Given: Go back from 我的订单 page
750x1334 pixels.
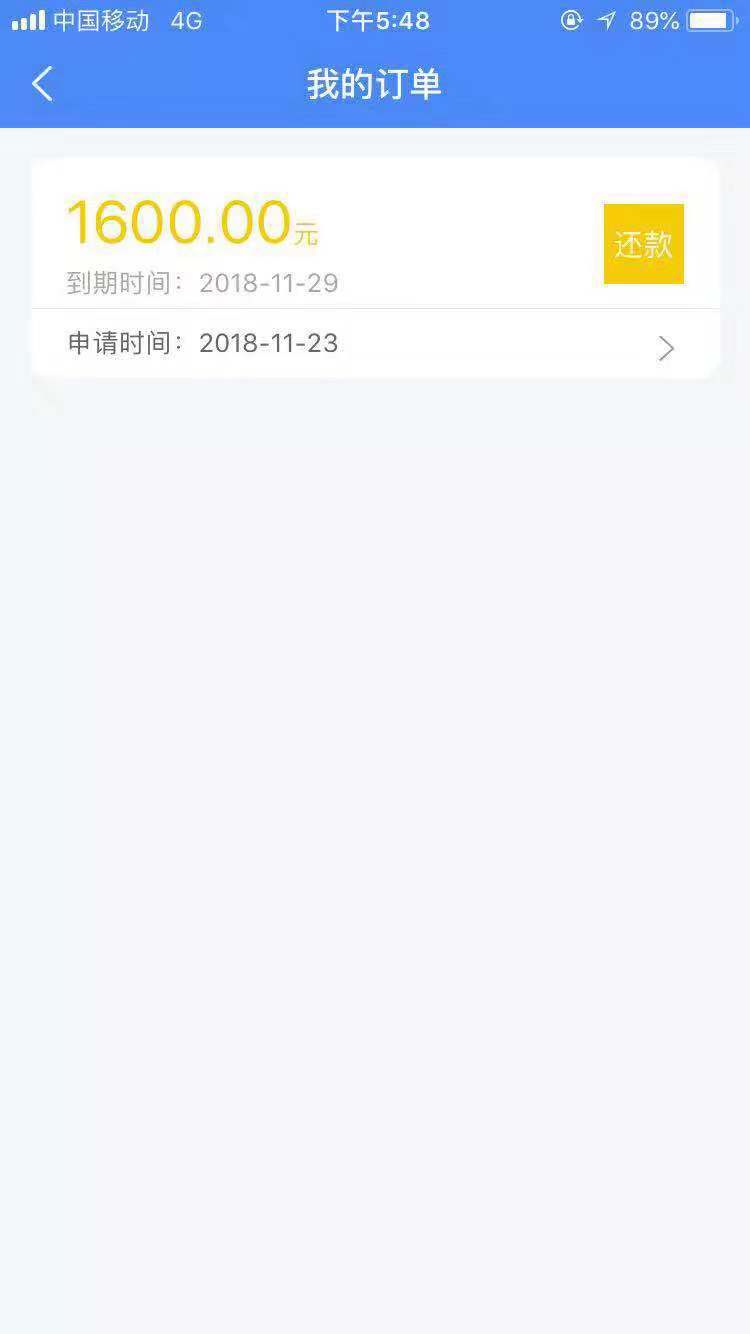Looking at the screenshot, I should [42, 84].
